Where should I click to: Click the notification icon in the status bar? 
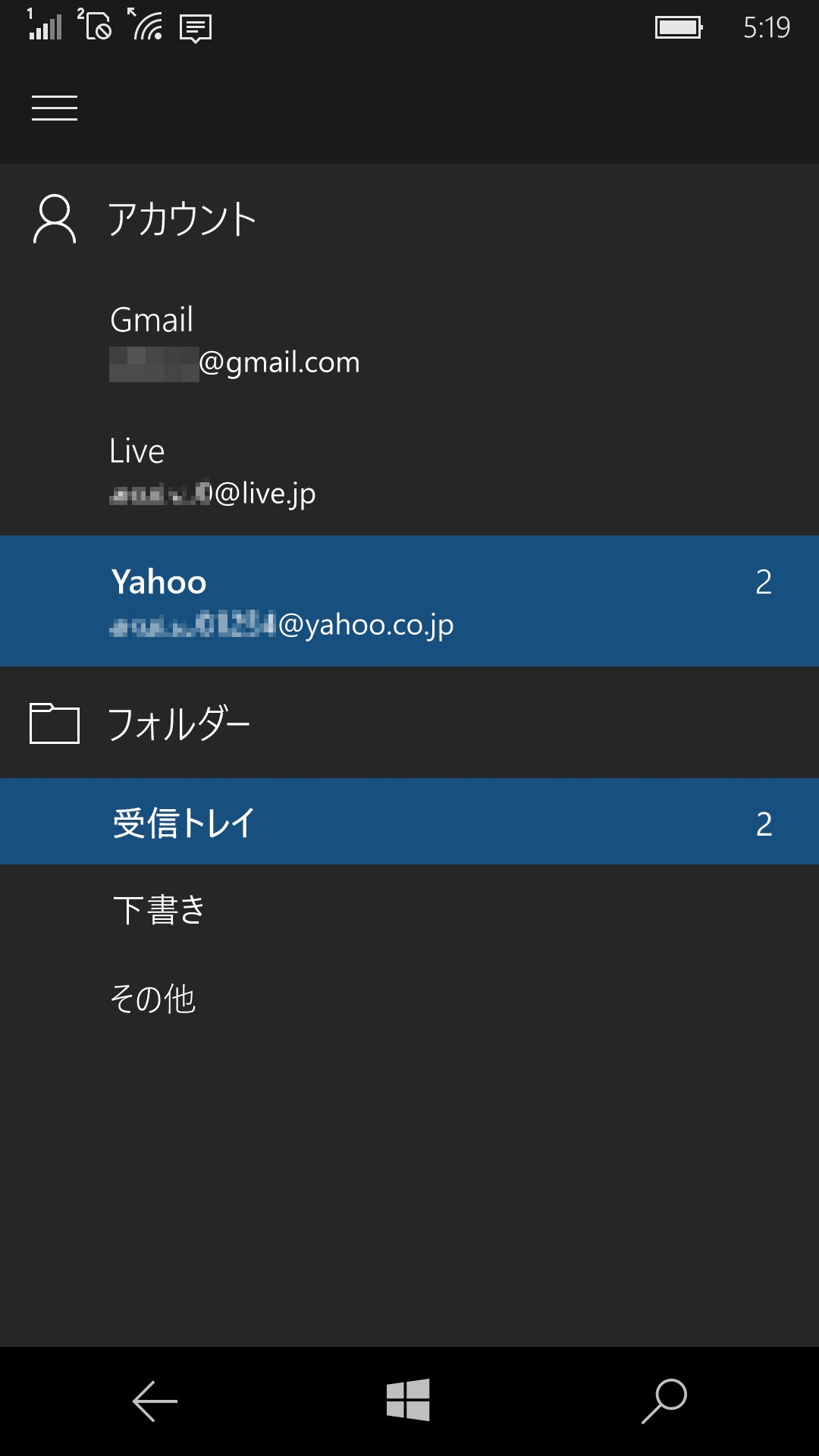pyautogui.click(x=195, y=29)
